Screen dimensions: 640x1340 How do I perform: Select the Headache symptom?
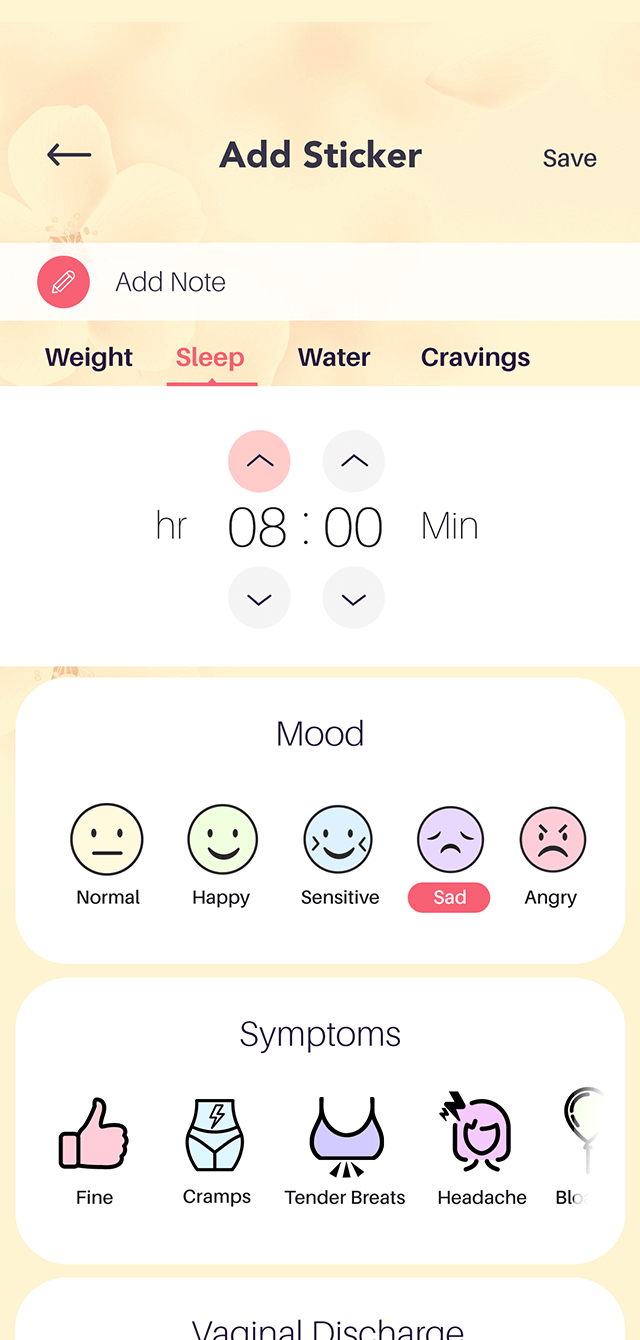point(481,1150)
